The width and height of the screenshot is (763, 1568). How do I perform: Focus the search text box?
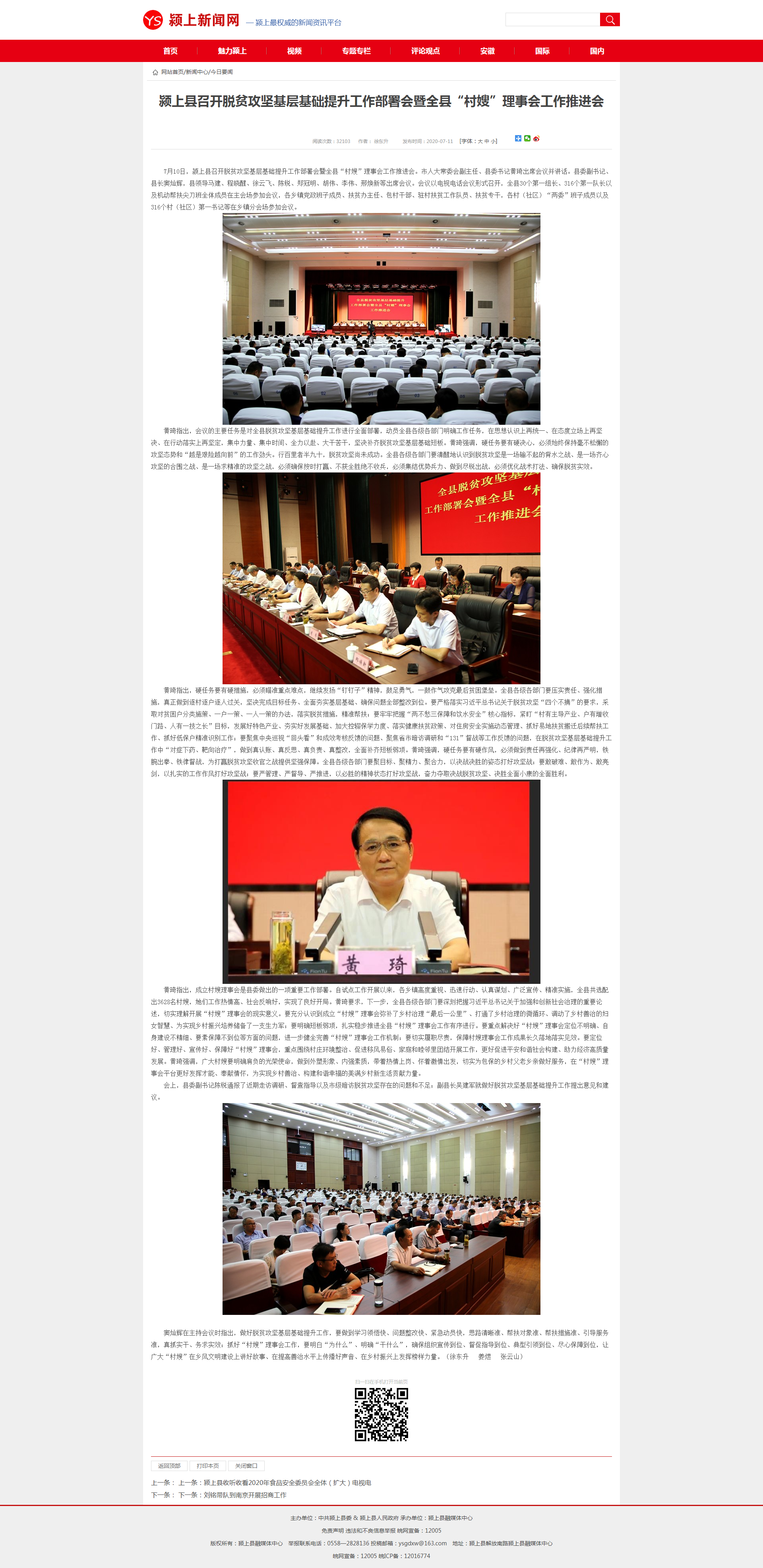[x=552, y=19]
